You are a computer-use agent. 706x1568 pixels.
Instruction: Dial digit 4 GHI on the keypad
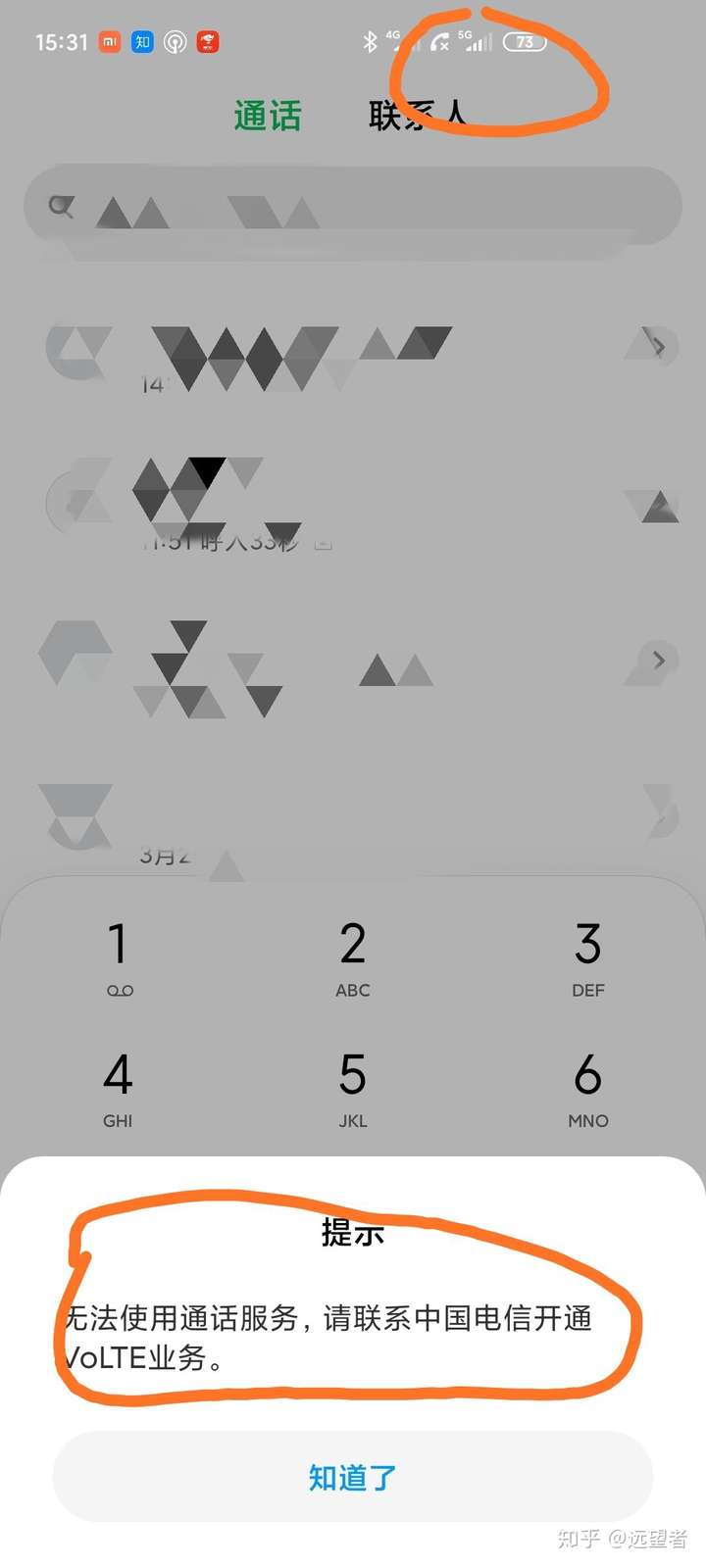[x=118, y=1086]
